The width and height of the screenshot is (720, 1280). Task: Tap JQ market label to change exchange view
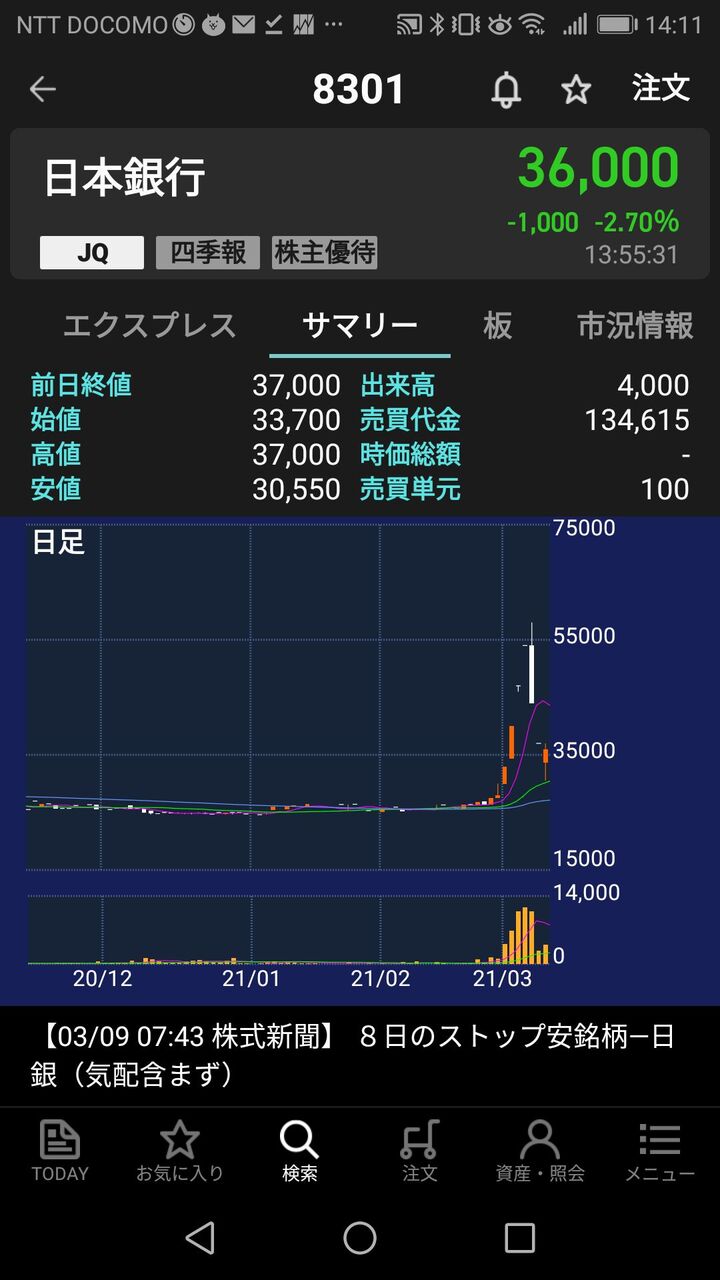[x=91, y=252]
